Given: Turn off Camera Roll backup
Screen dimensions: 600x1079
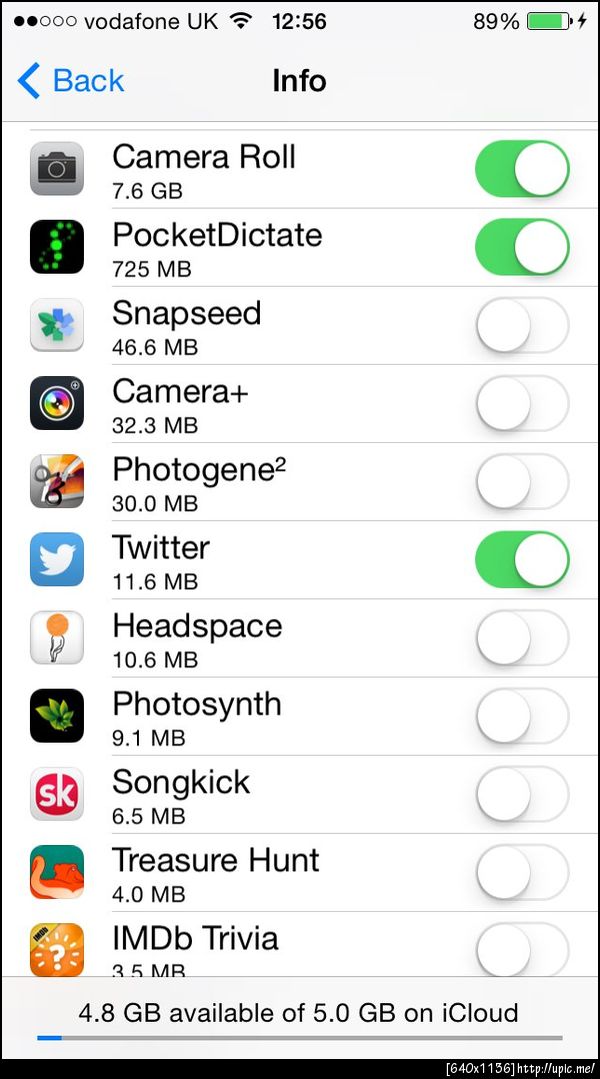Looking at the screenshot, I should click(x=521, y=169).
